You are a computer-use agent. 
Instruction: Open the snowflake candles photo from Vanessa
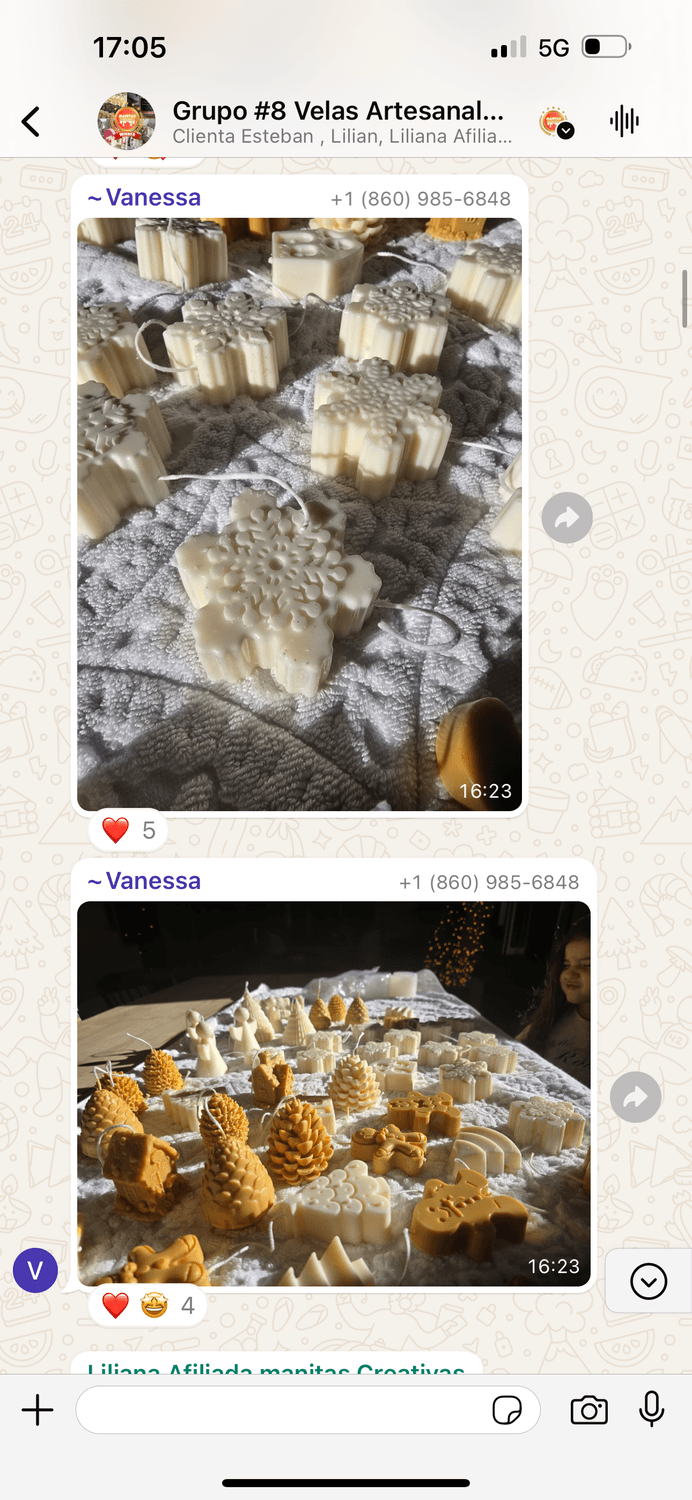(299, 514)
